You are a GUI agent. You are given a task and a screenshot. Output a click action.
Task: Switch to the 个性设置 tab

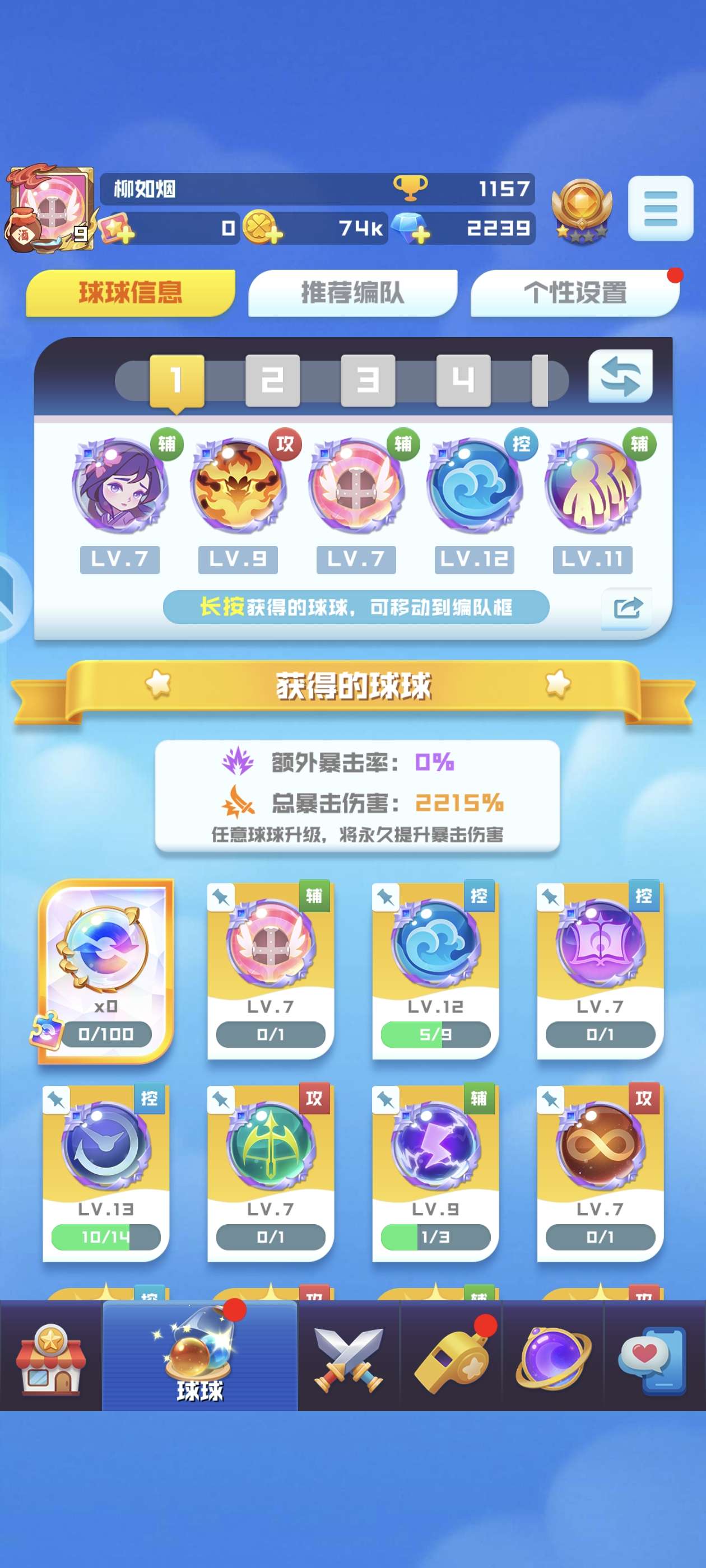574,293
